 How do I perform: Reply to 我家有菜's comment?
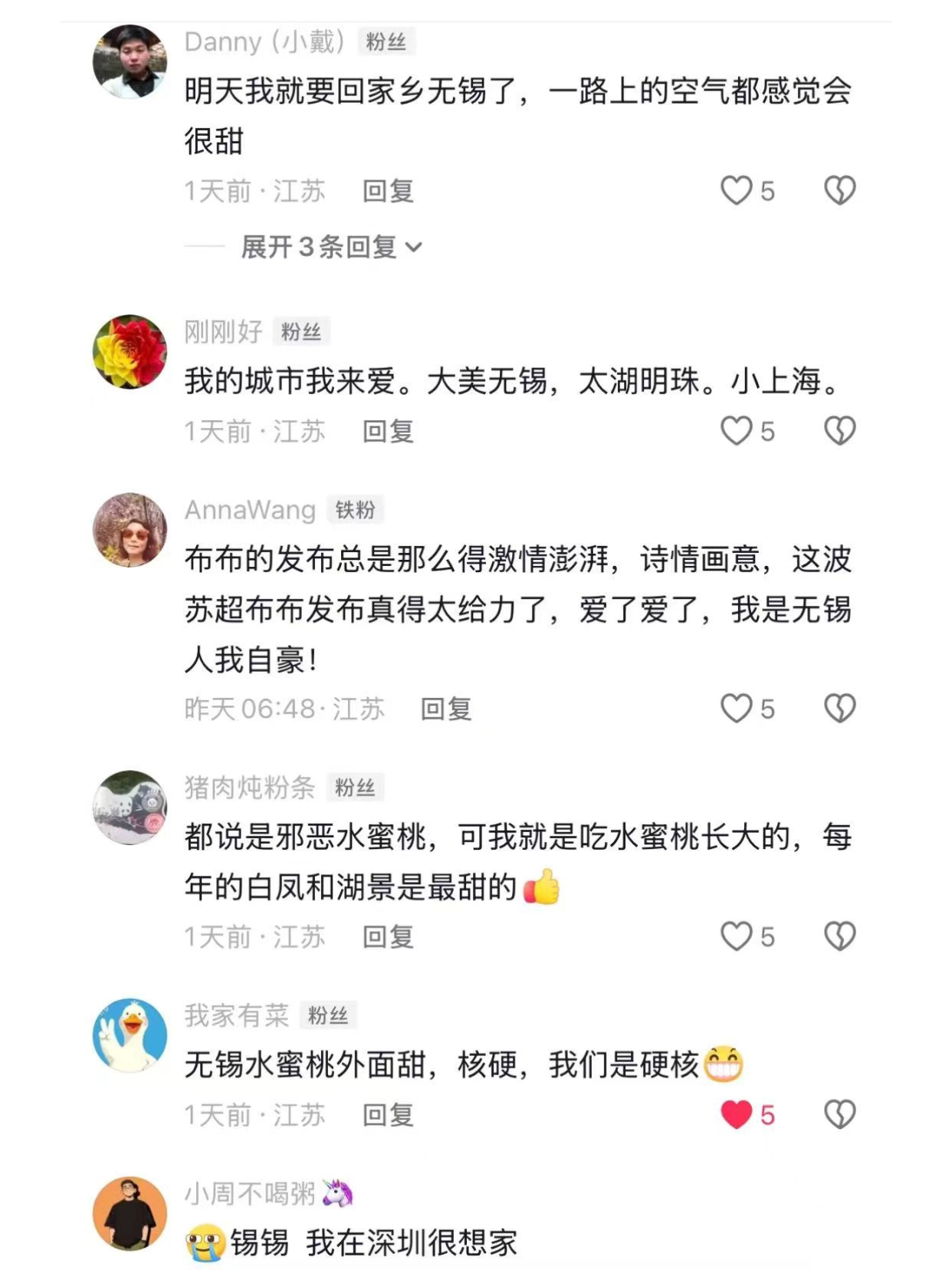388,1115
